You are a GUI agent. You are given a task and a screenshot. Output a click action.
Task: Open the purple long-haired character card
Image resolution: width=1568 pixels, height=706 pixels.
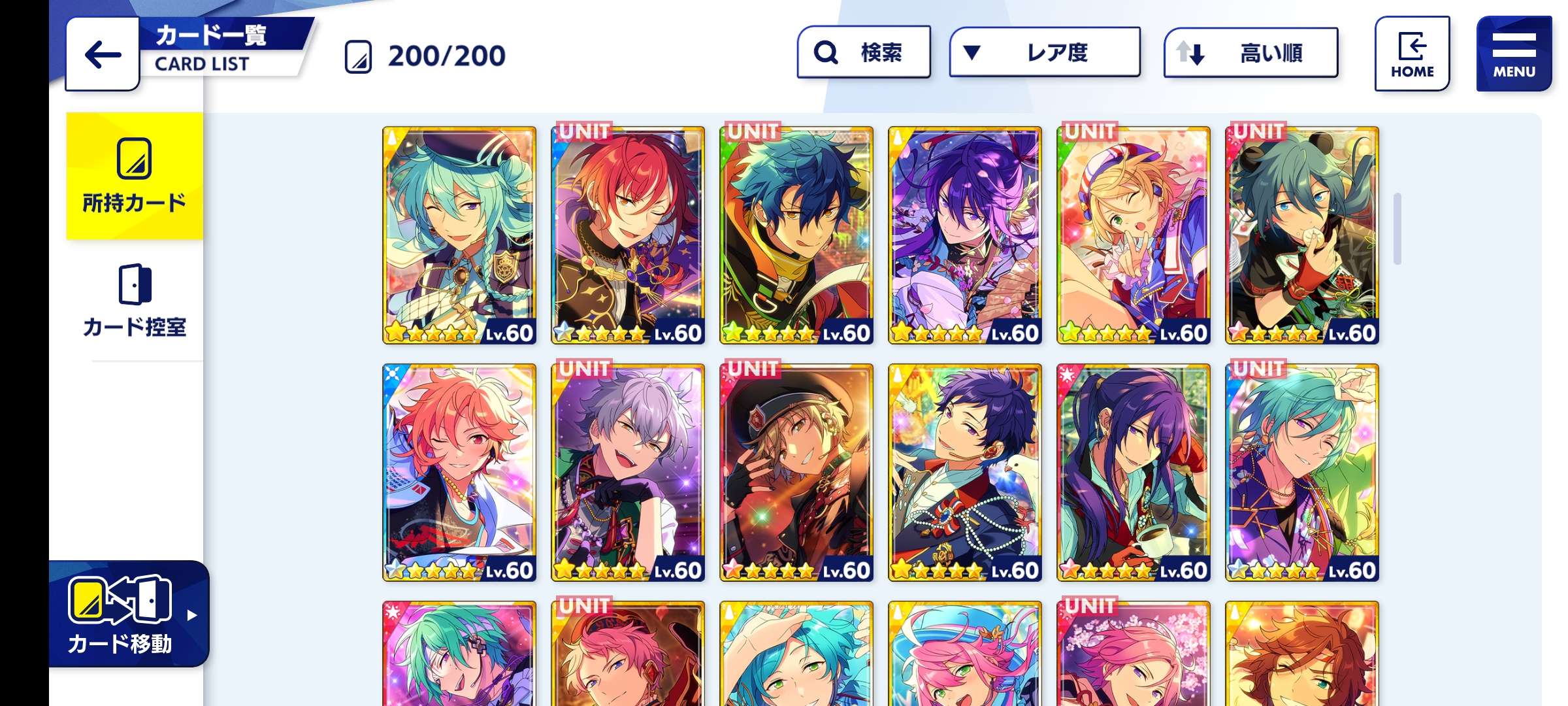coord(965,235)
